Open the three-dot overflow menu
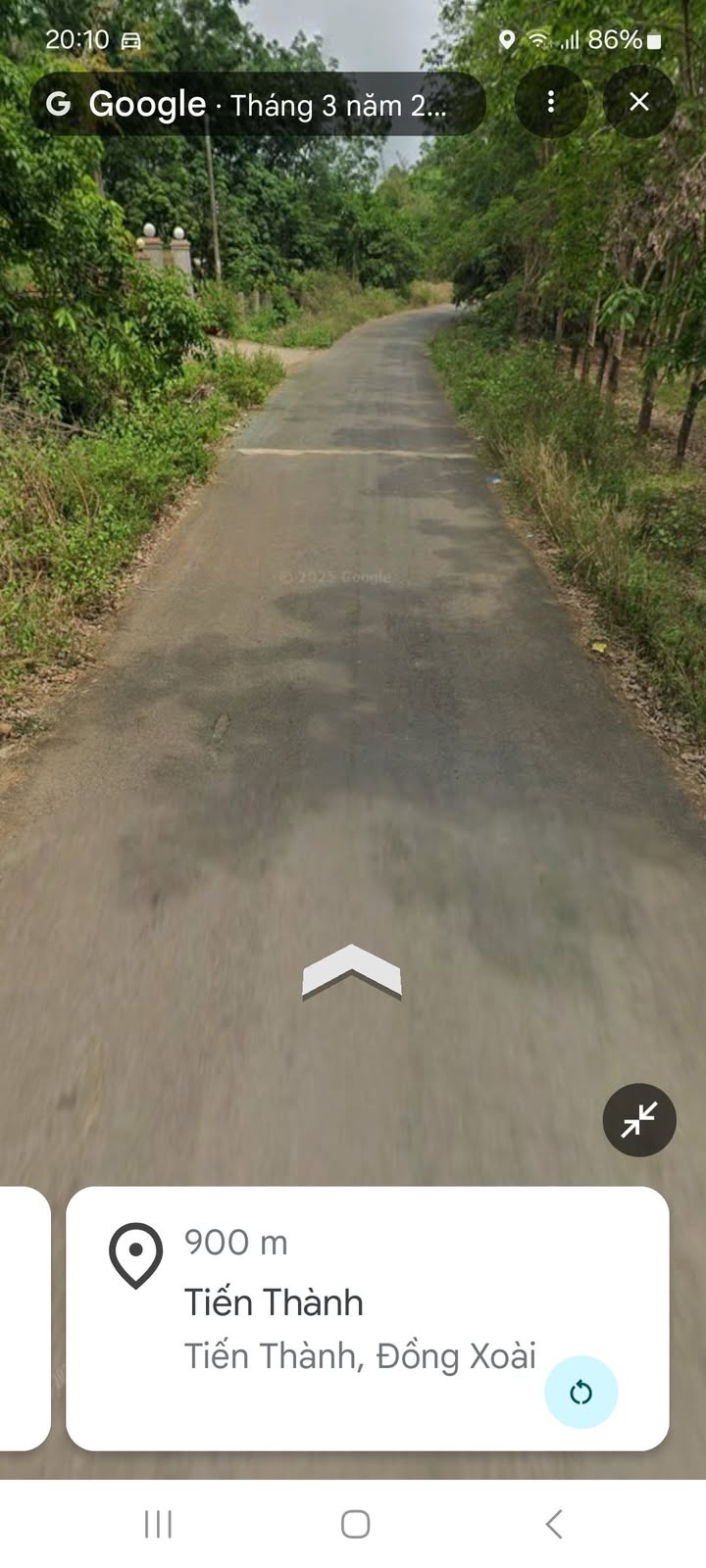The height and width of the screenshot is (1568, 706). tap(551, 102)
